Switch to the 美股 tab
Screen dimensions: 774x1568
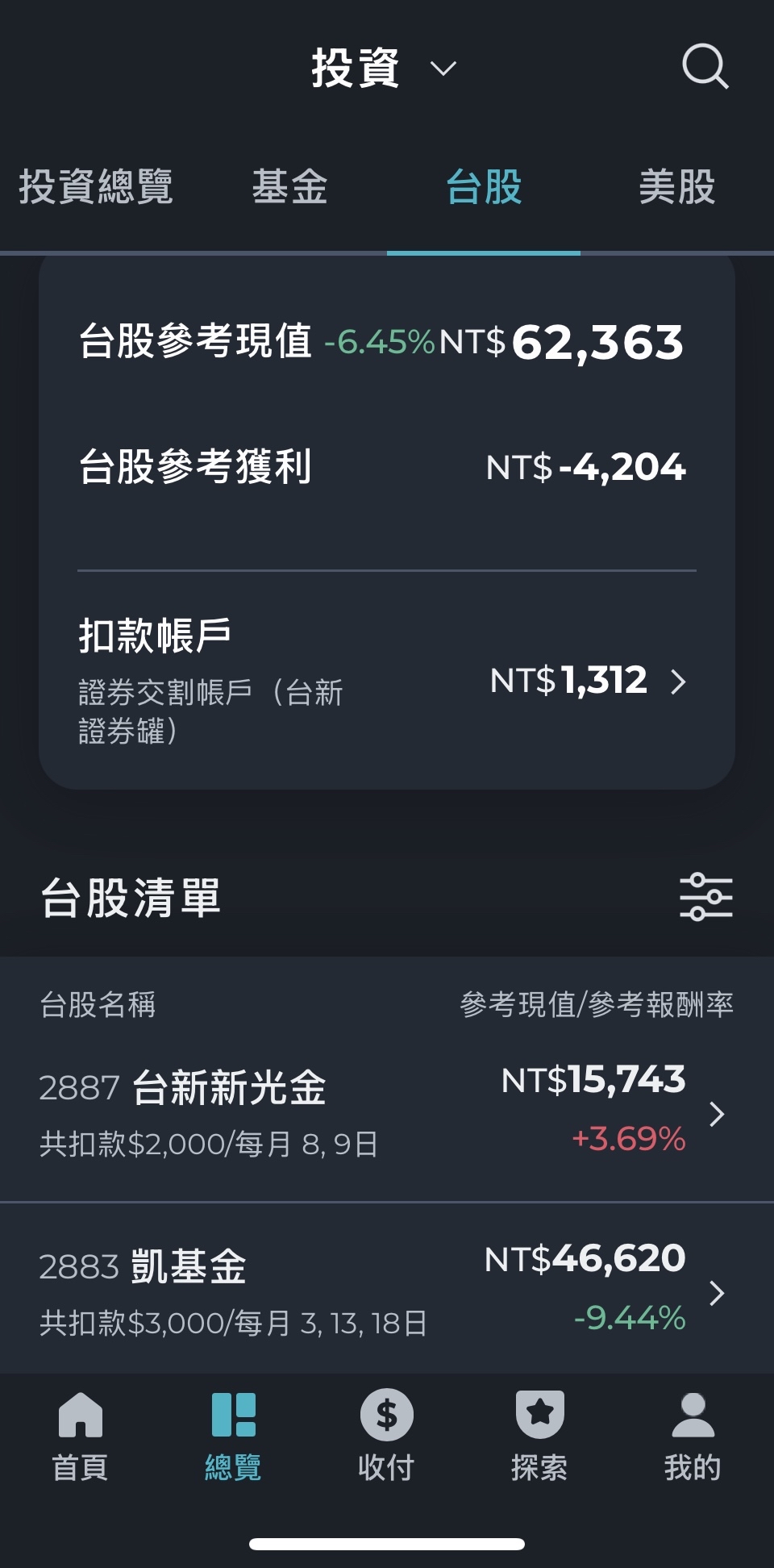[676, 187]
